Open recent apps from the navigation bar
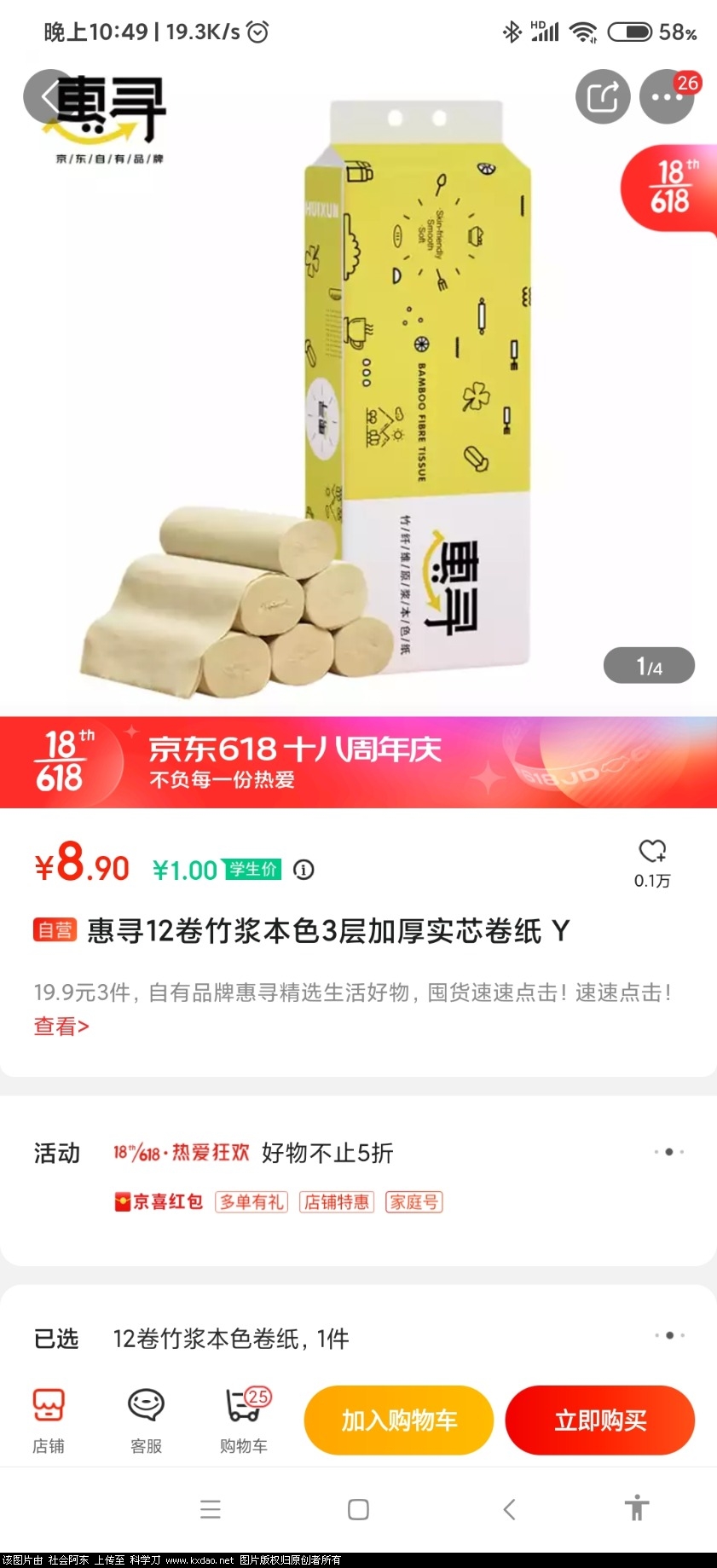Image resolution: width=717 pixels, height=1568 pixels. pos(211,1509)
